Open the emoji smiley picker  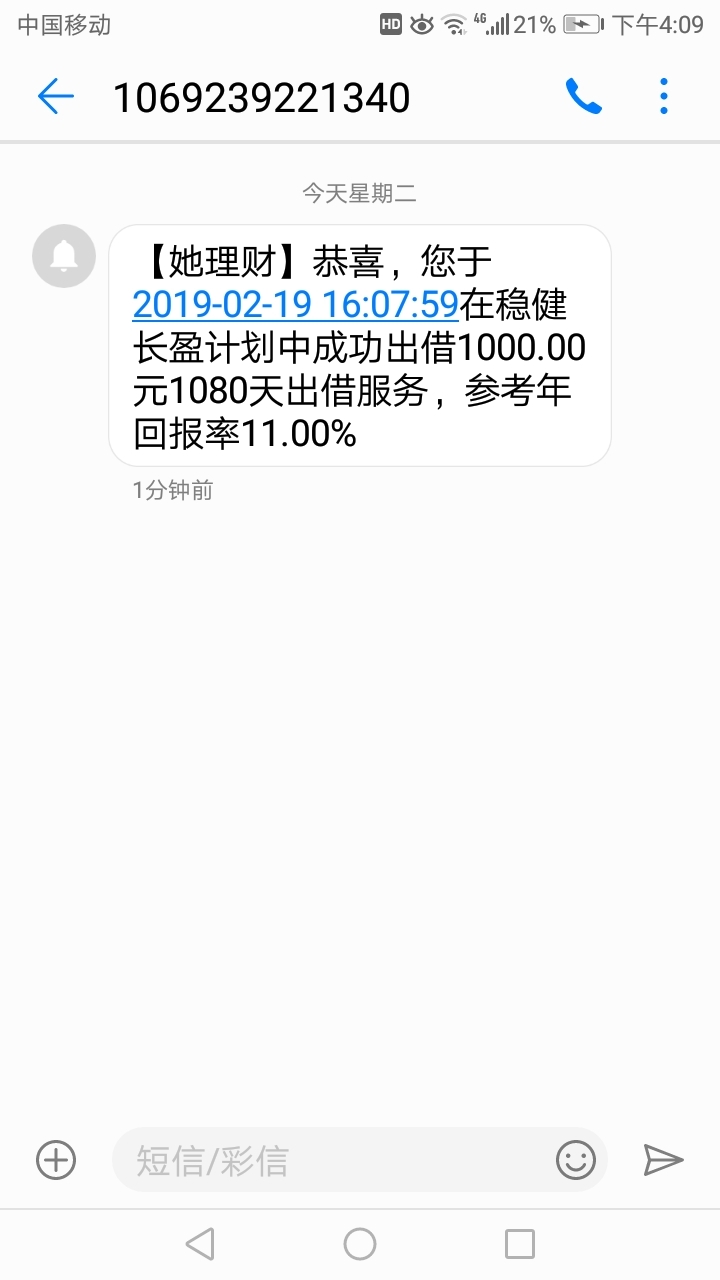[576, 1160]
